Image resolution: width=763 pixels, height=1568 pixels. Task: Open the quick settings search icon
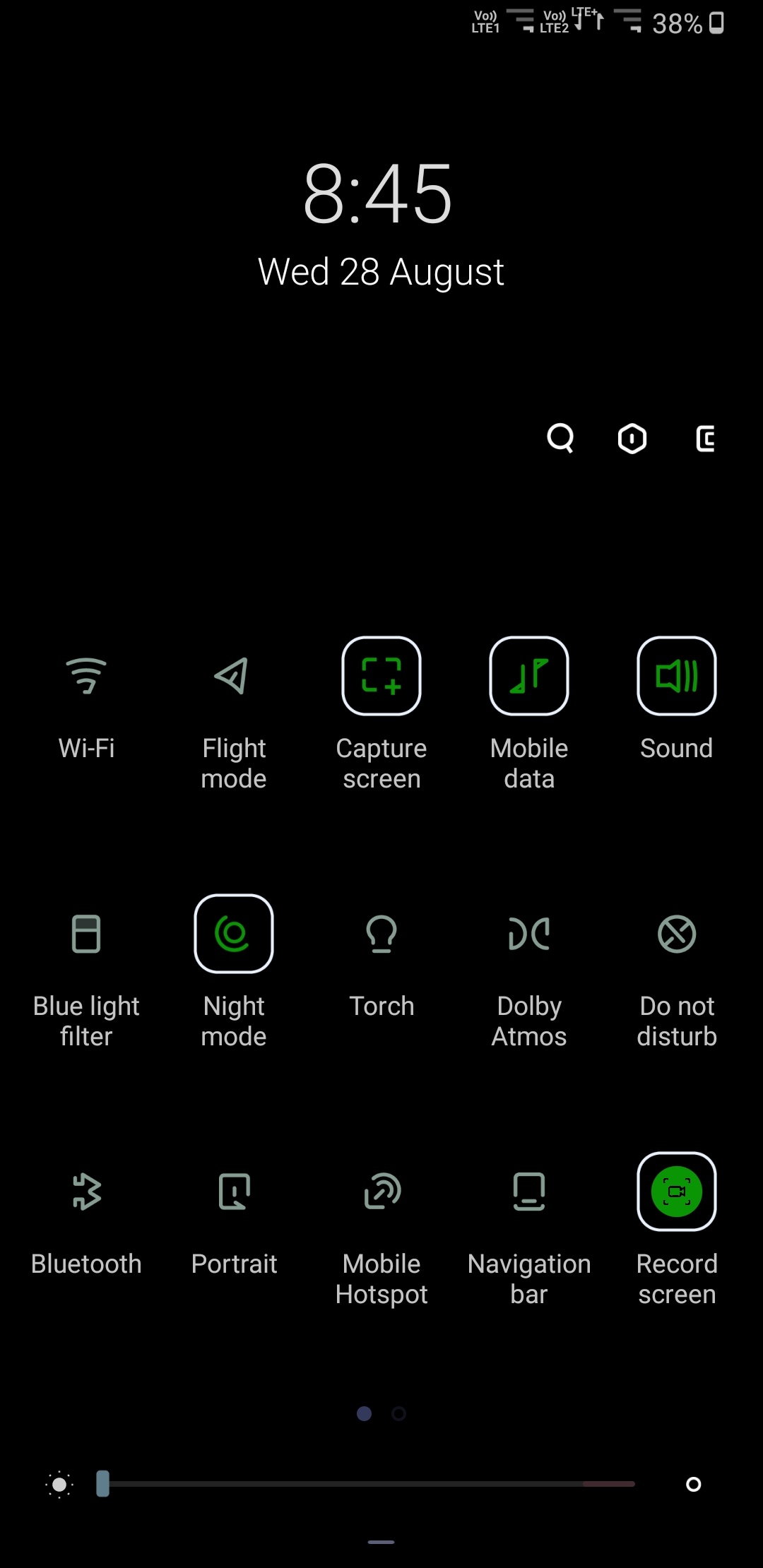pos(561,439)
